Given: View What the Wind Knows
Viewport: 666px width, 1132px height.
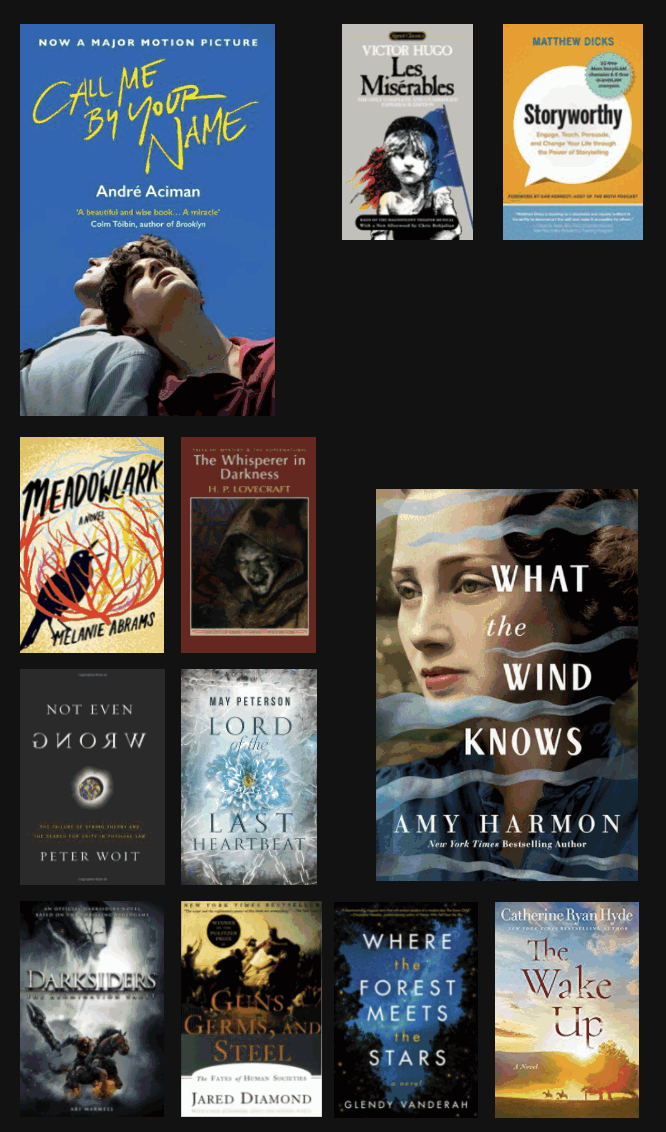Looking at the screenshot, I should tap(506, 684).
